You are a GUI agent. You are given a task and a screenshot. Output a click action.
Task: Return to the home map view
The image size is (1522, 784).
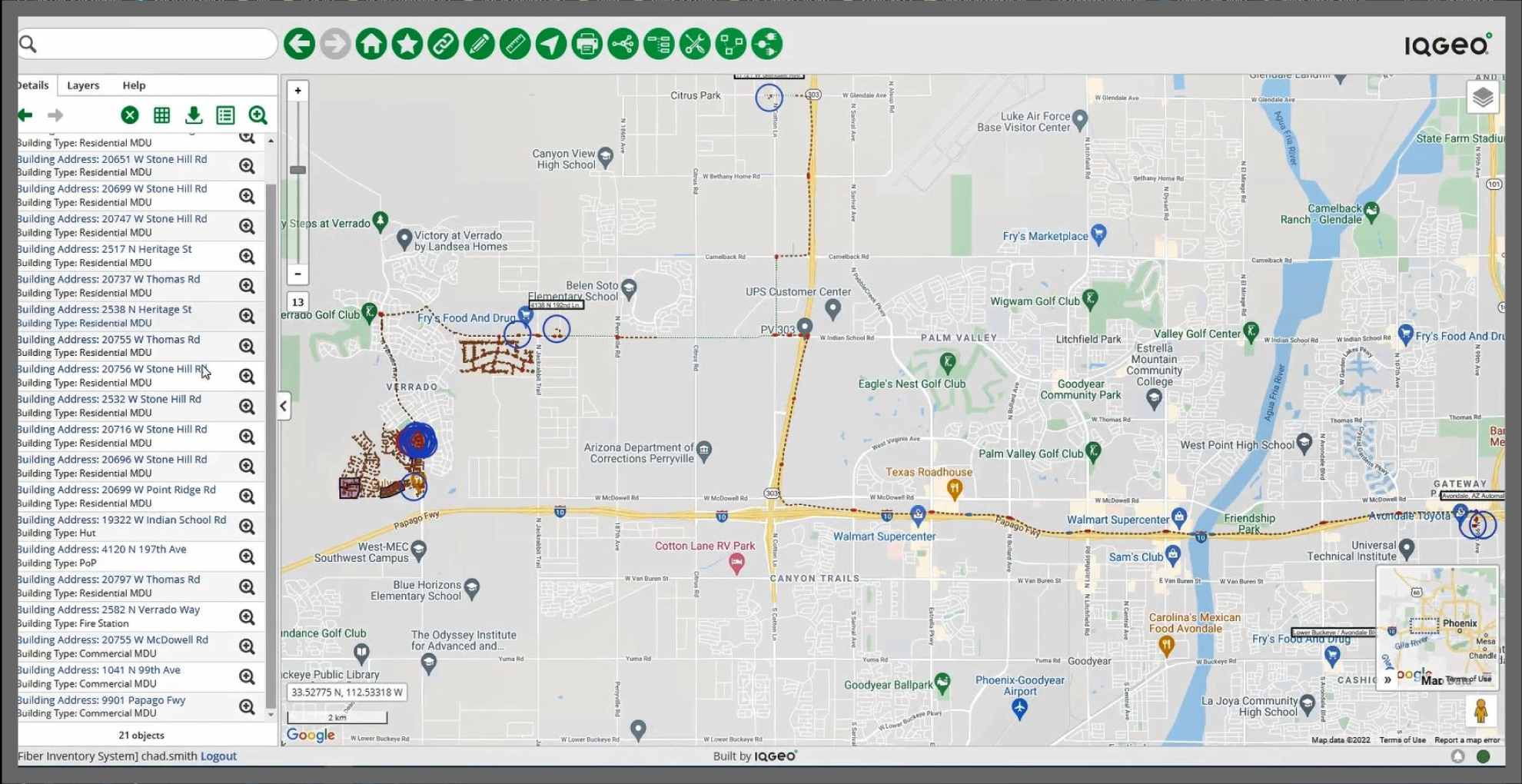(371, 44)
